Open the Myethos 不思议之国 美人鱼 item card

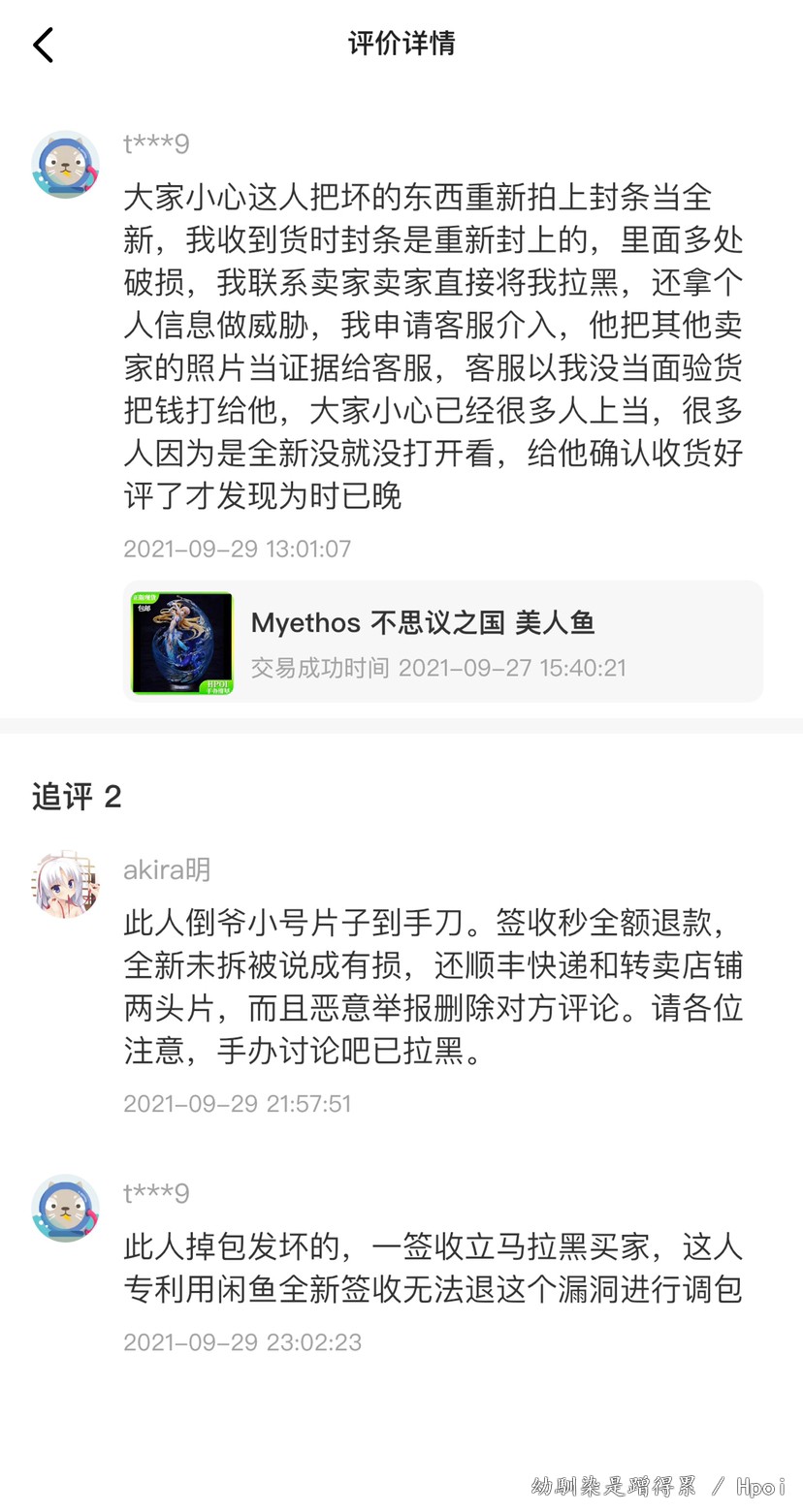[443, 642]
